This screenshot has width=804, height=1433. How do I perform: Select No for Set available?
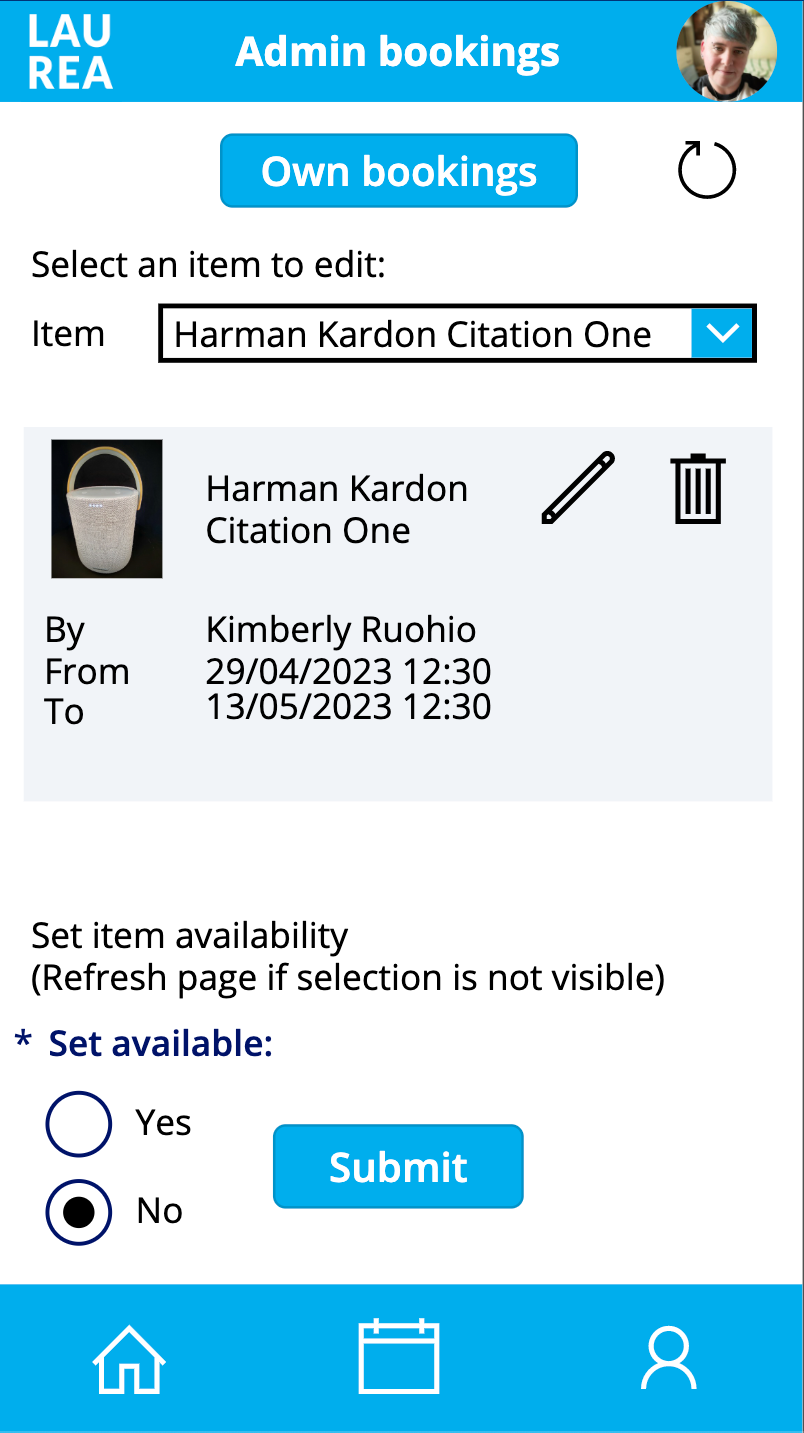point(79,1212)
